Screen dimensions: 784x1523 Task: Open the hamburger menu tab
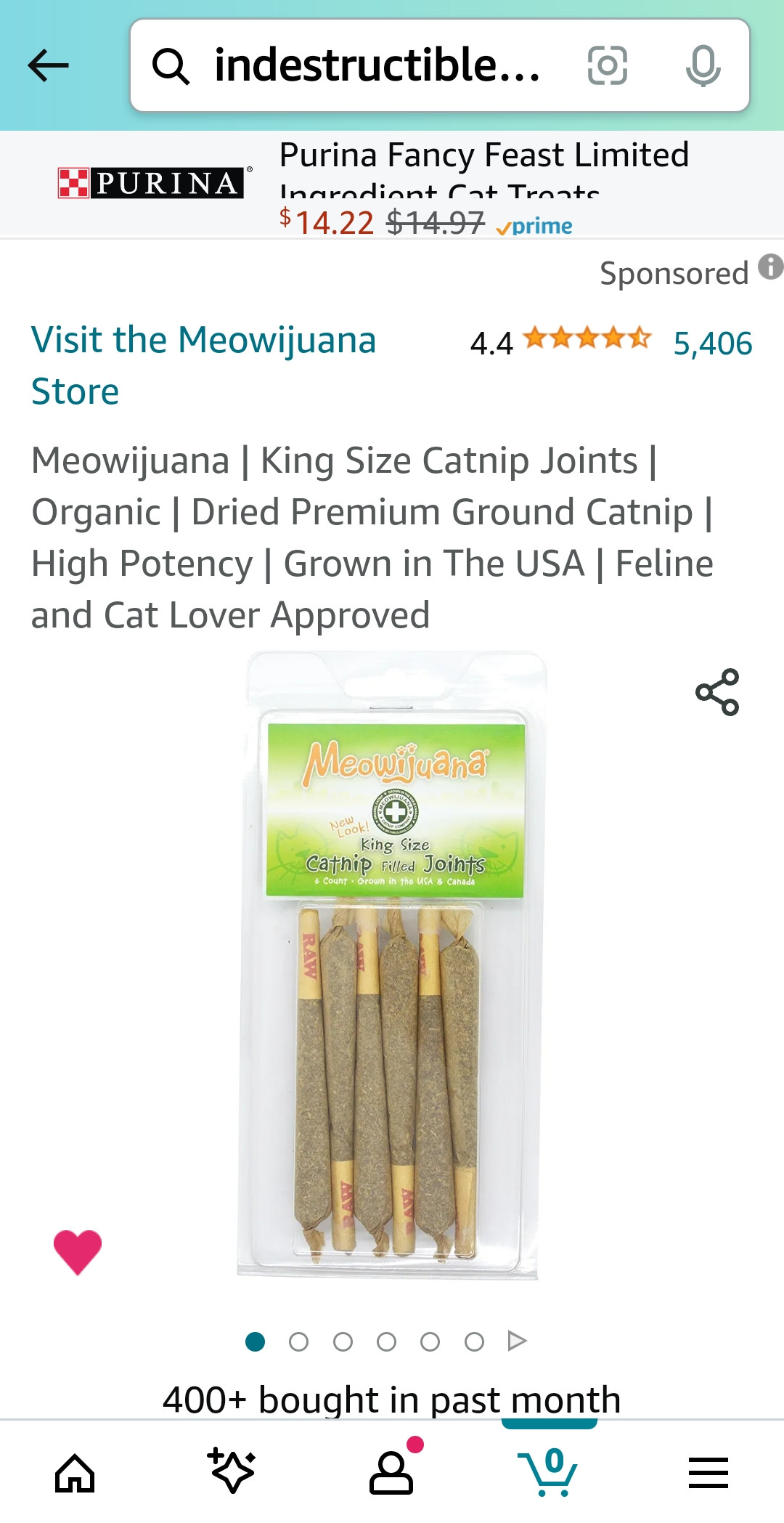click(x=708, y=1473)
